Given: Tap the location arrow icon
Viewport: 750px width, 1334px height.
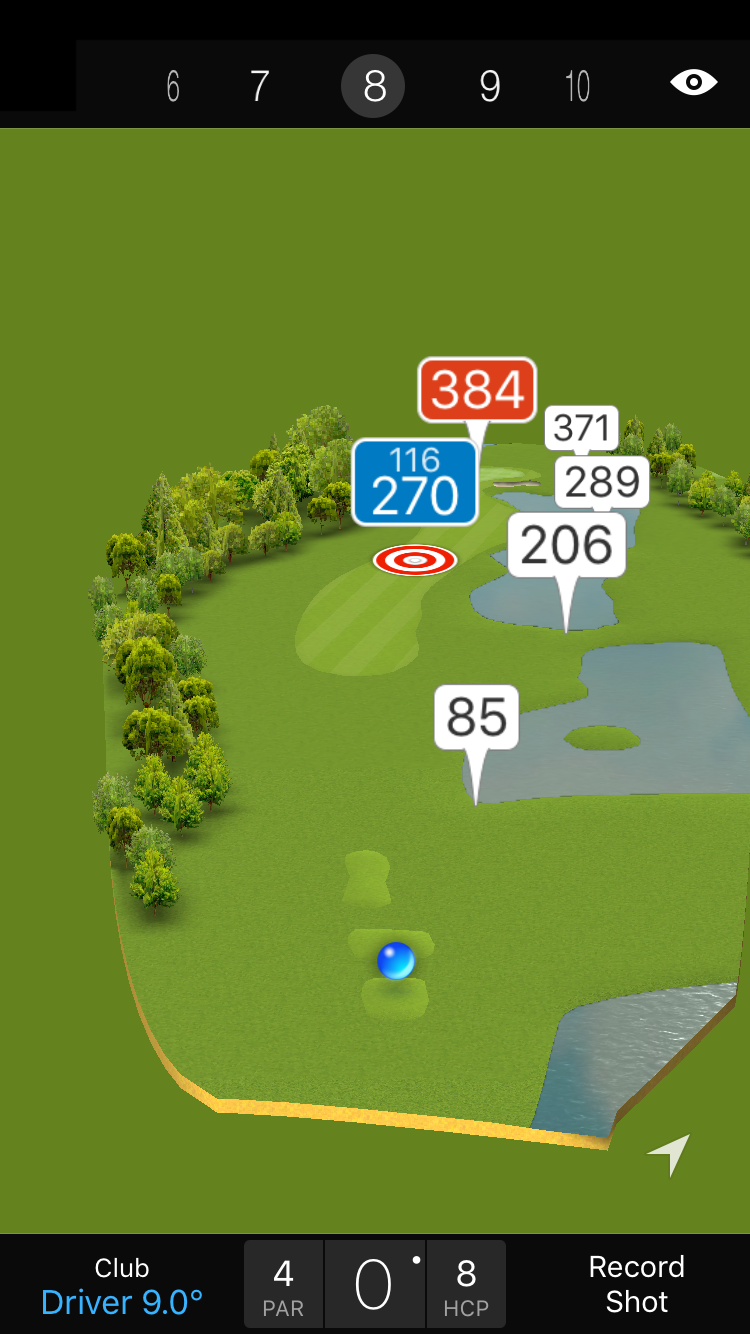Looking at the screenshot, I should pyautogui.click(x=669, y=1153).
